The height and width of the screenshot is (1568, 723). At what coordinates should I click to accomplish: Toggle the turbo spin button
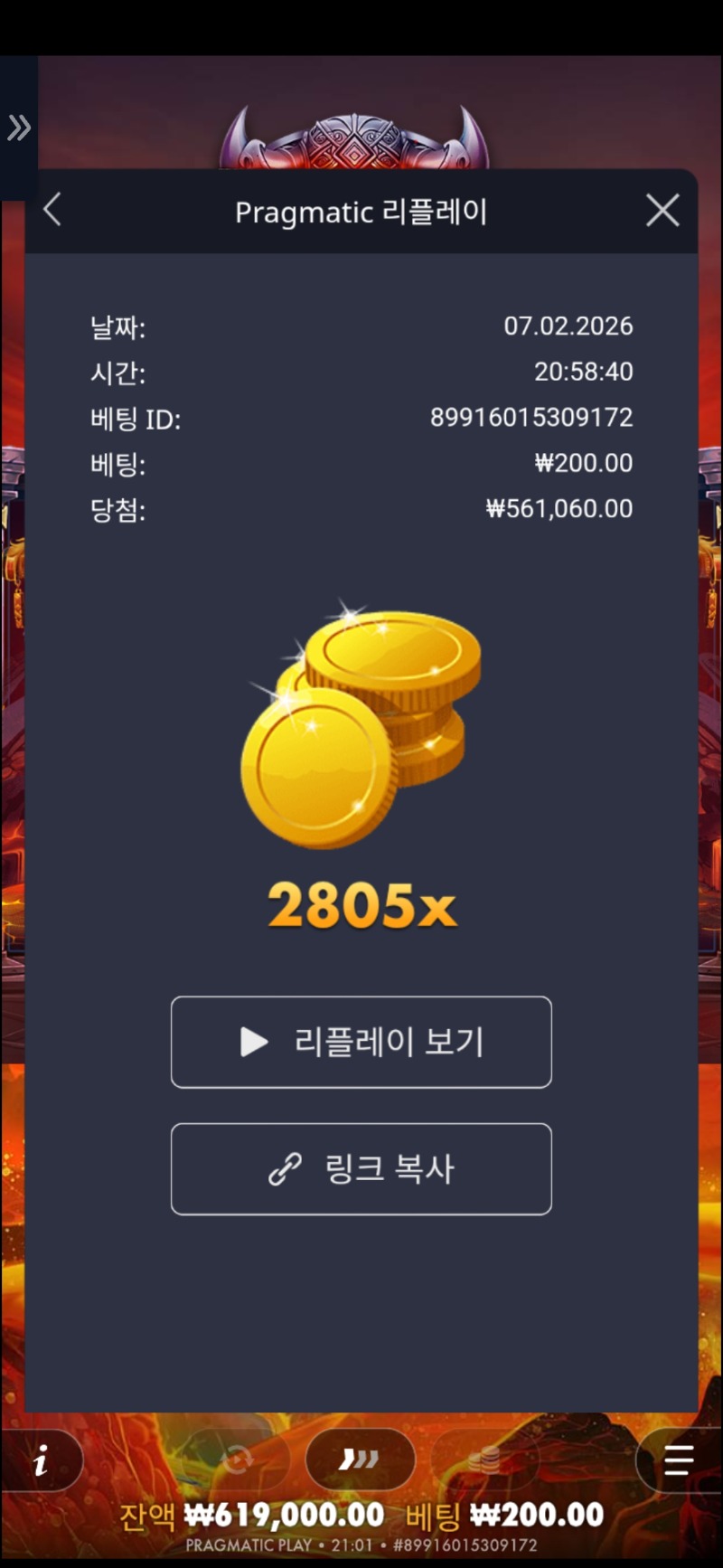pyautogui.click(x=360, y=1459)
